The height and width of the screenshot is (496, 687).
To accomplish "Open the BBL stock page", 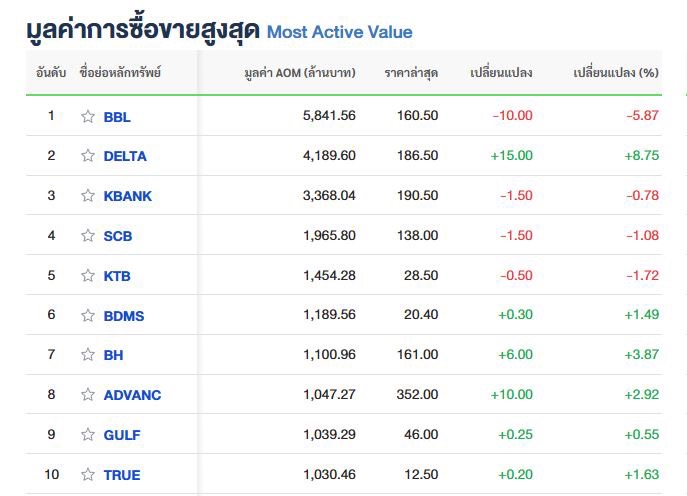I will point(117,116).
